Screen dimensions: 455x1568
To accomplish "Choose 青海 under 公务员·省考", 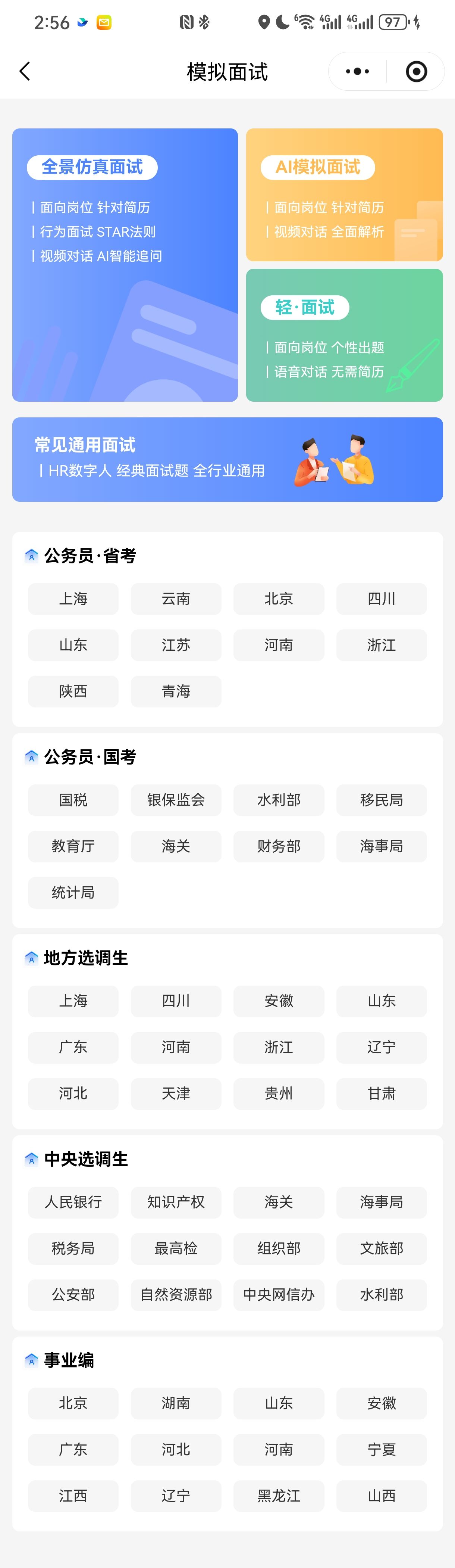I will point(176,691).
